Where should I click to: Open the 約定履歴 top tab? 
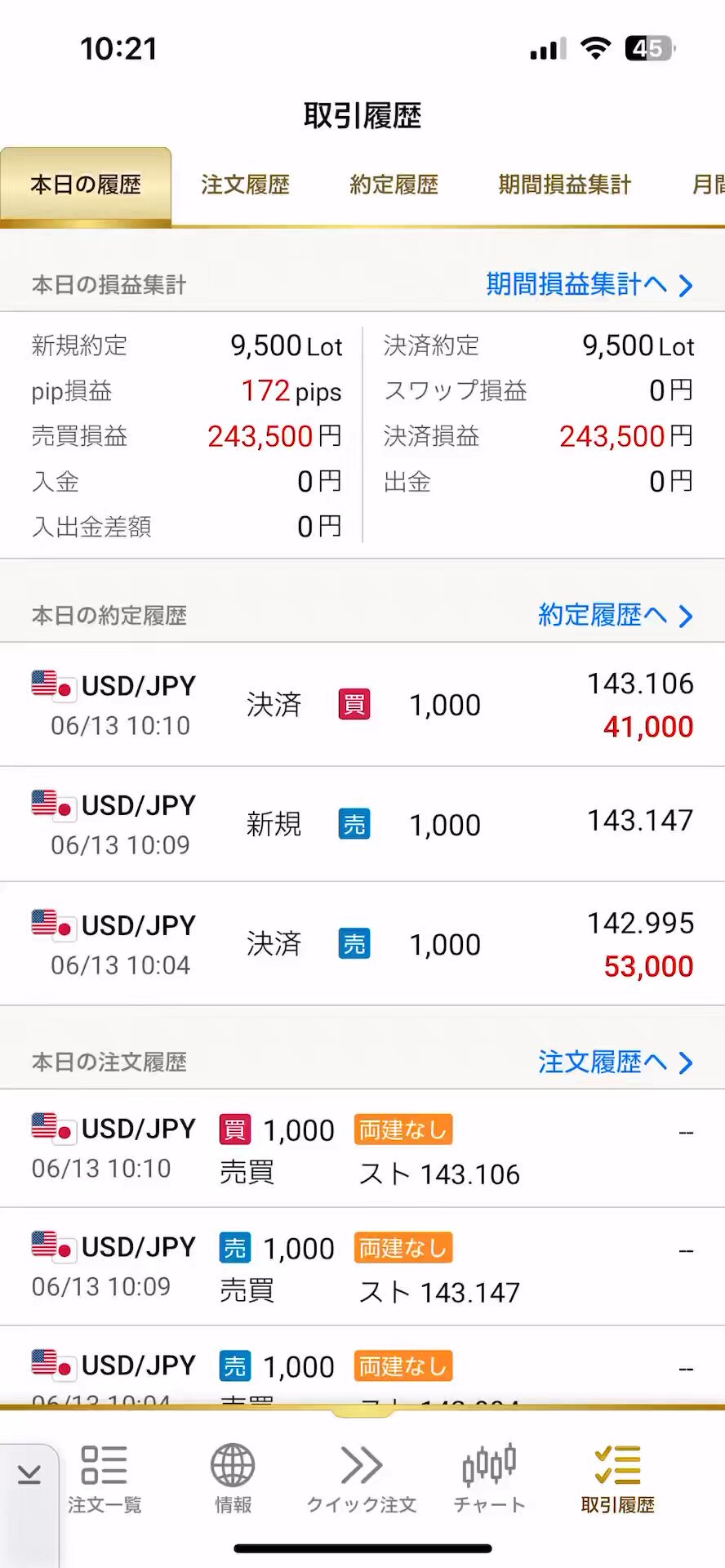coord(394,185)
